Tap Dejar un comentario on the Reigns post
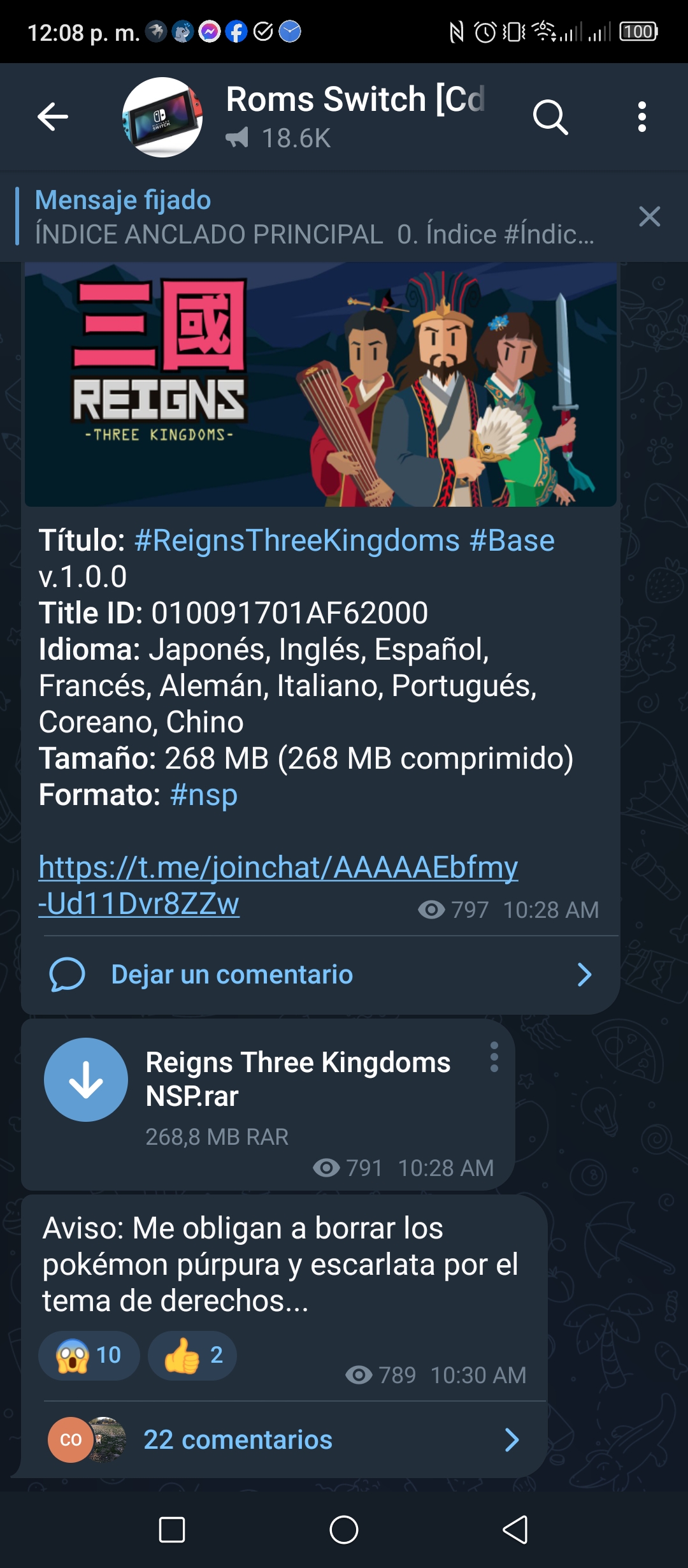 point(320,975)
